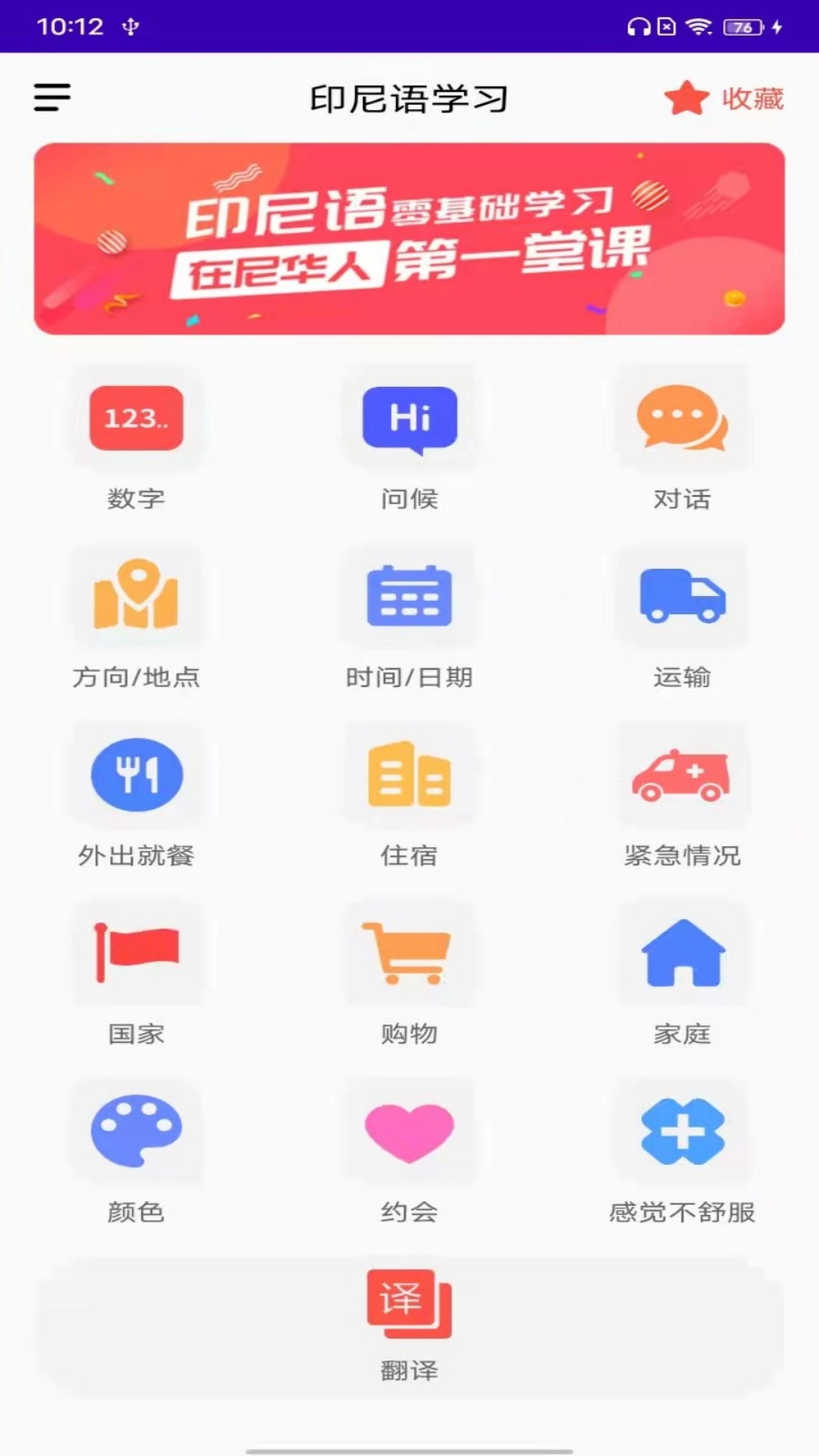The width and height of the screenshot is (819, 1456).
Task: Open the 印尼语零基础学习 banner
Action: (409, 238)
